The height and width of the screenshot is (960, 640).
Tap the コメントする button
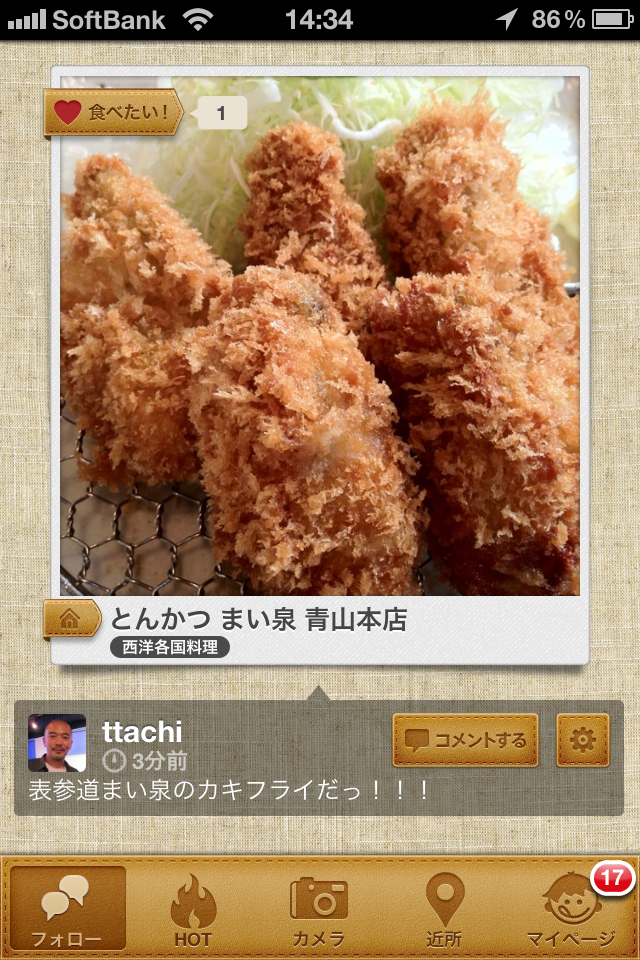tap(465, 740)
